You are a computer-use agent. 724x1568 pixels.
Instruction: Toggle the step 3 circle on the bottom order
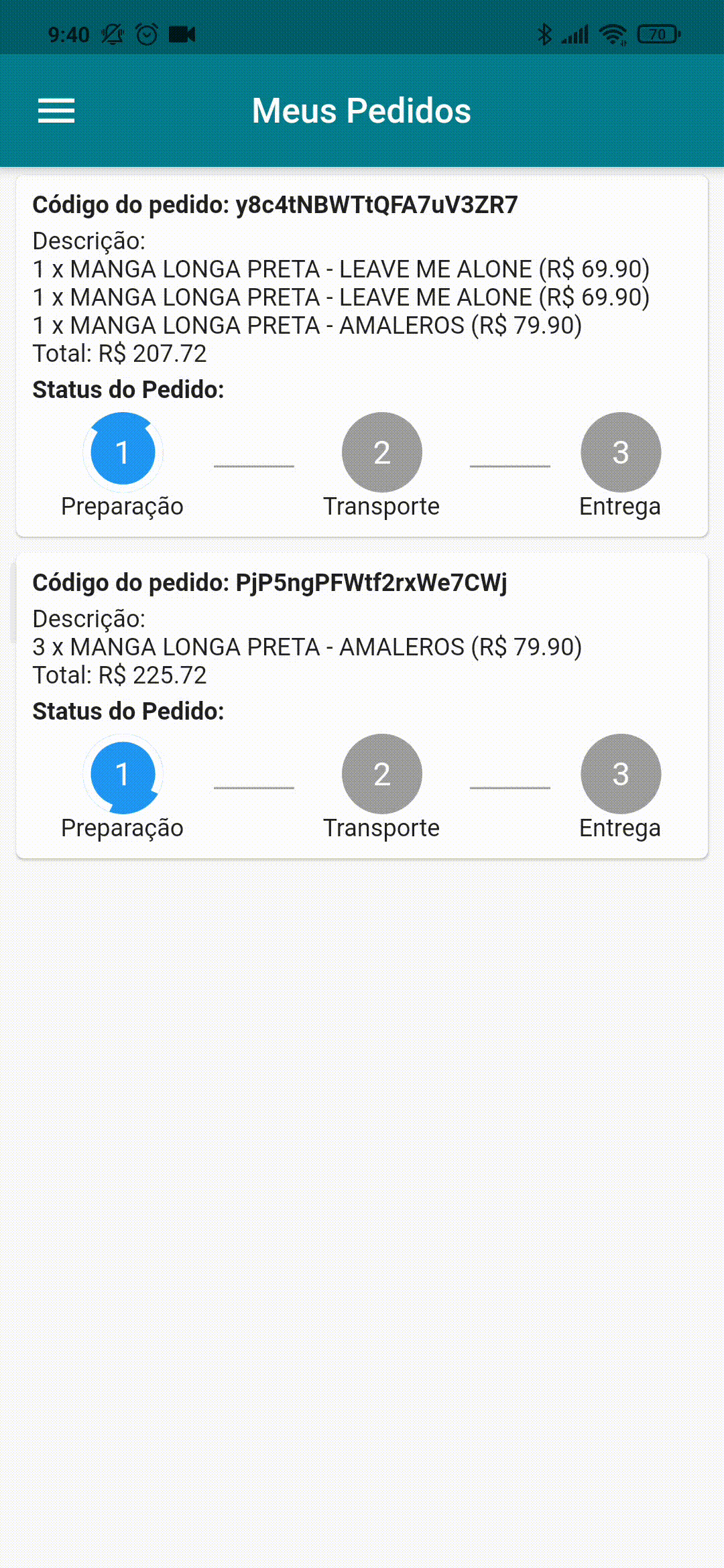[620, 774]
